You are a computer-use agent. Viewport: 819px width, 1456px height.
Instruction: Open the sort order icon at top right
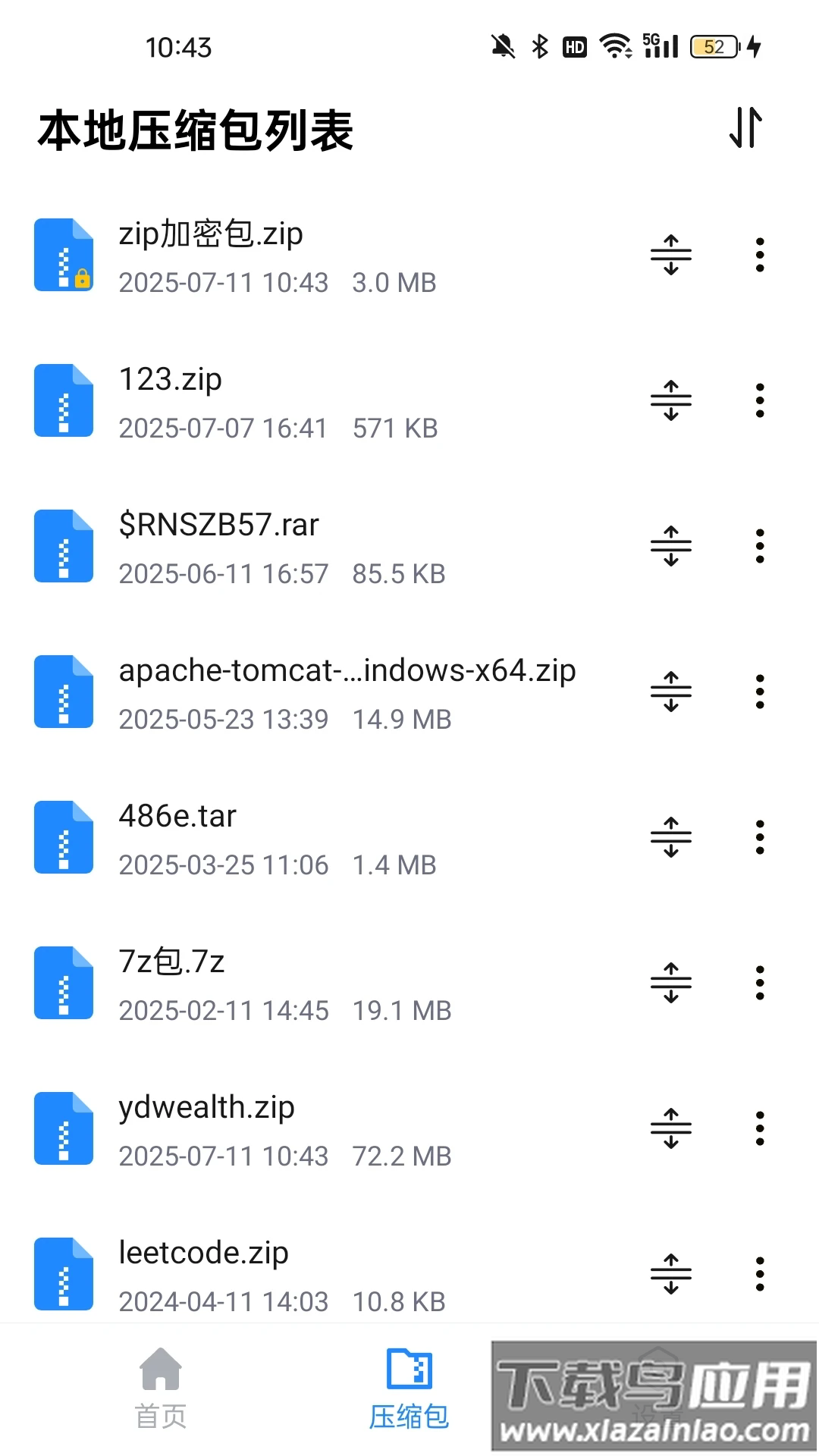[x=747, y=127]
